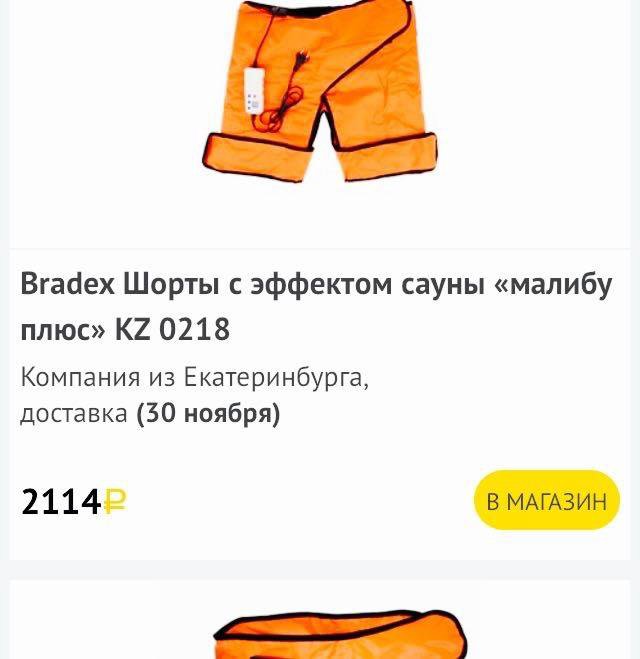This screenshot has height=659, width=640.
Task: Open the Bradex sauna shorts «малибу плюс» product
Action: (315, 306)
